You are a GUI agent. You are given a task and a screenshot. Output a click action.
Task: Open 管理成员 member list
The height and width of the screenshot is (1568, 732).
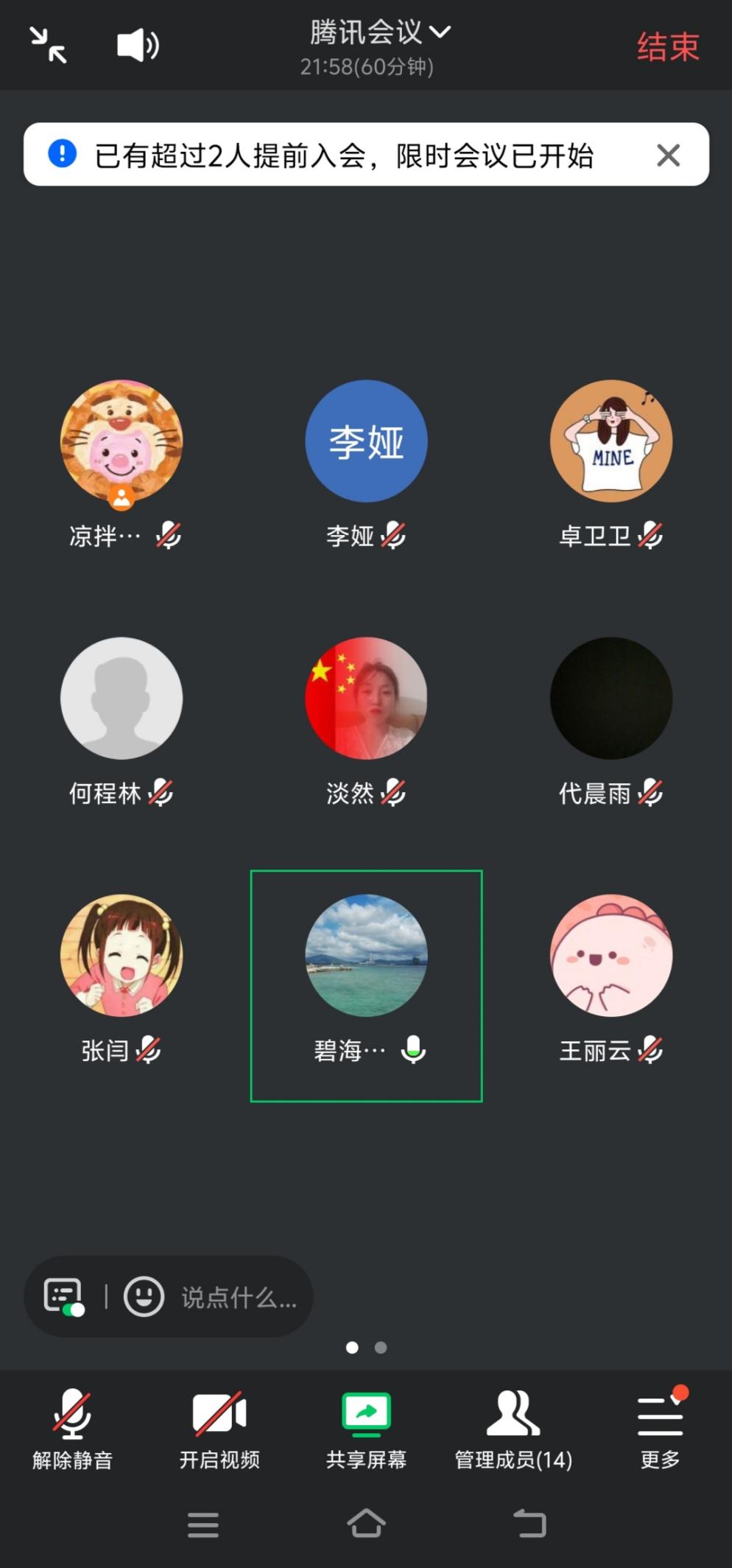coord(513,1428)
